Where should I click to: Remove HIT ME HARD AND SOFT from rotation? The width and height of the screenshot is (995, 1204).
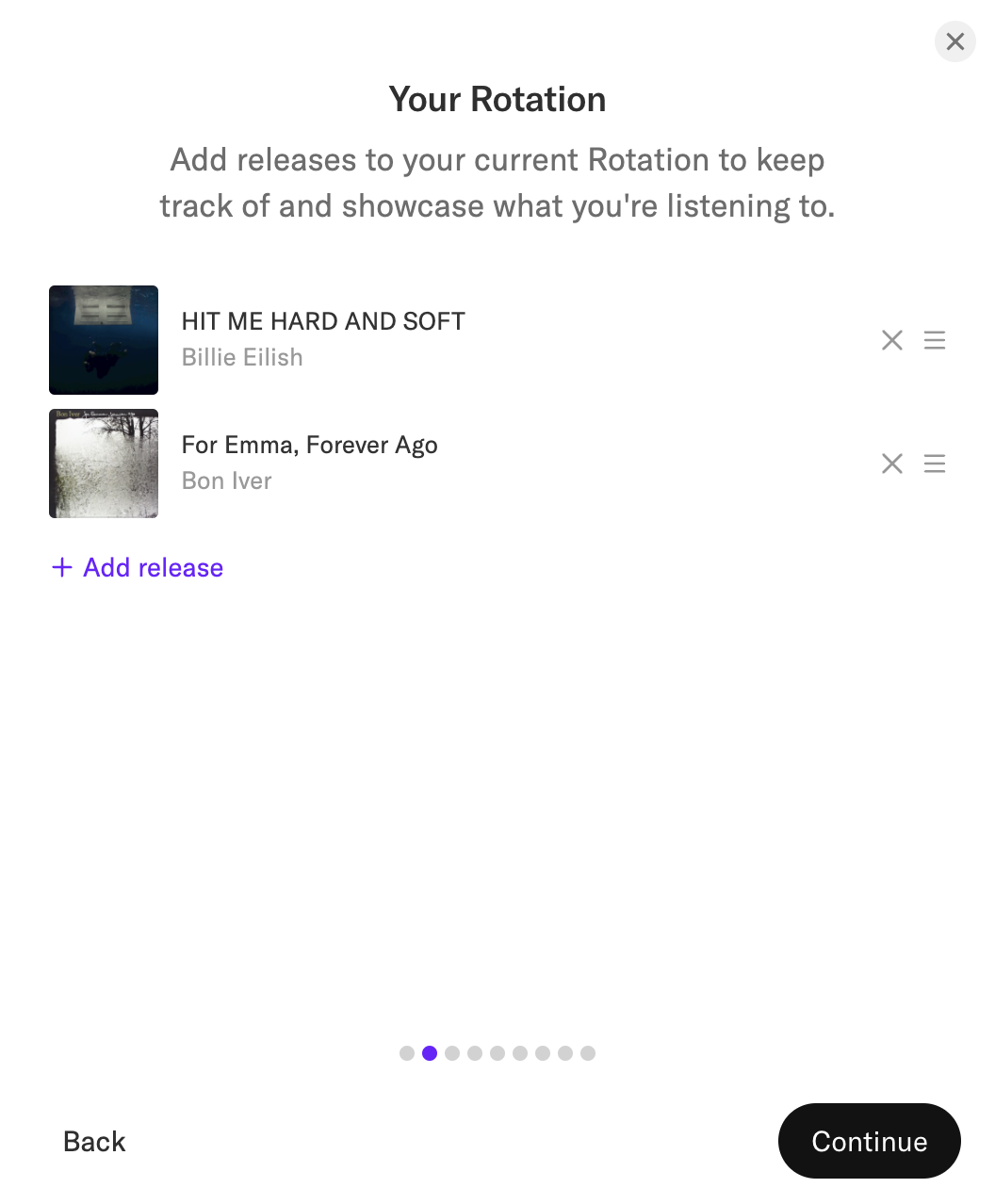tap(891, 340)
